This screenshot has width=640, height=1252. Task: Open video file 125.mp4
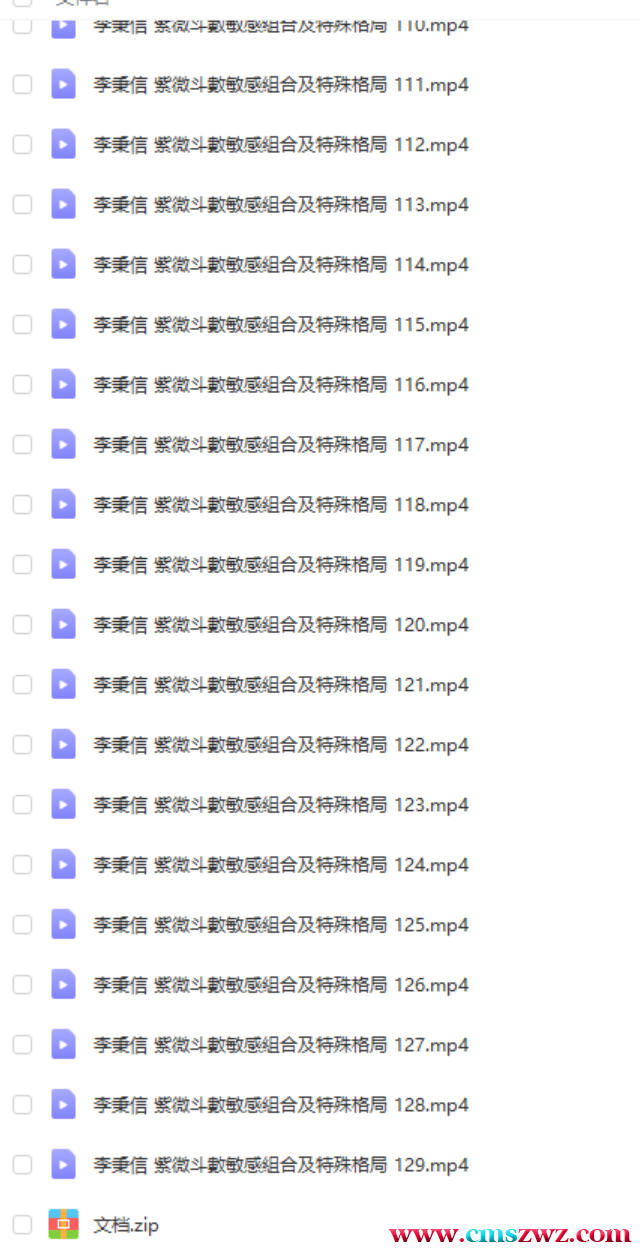280,925
